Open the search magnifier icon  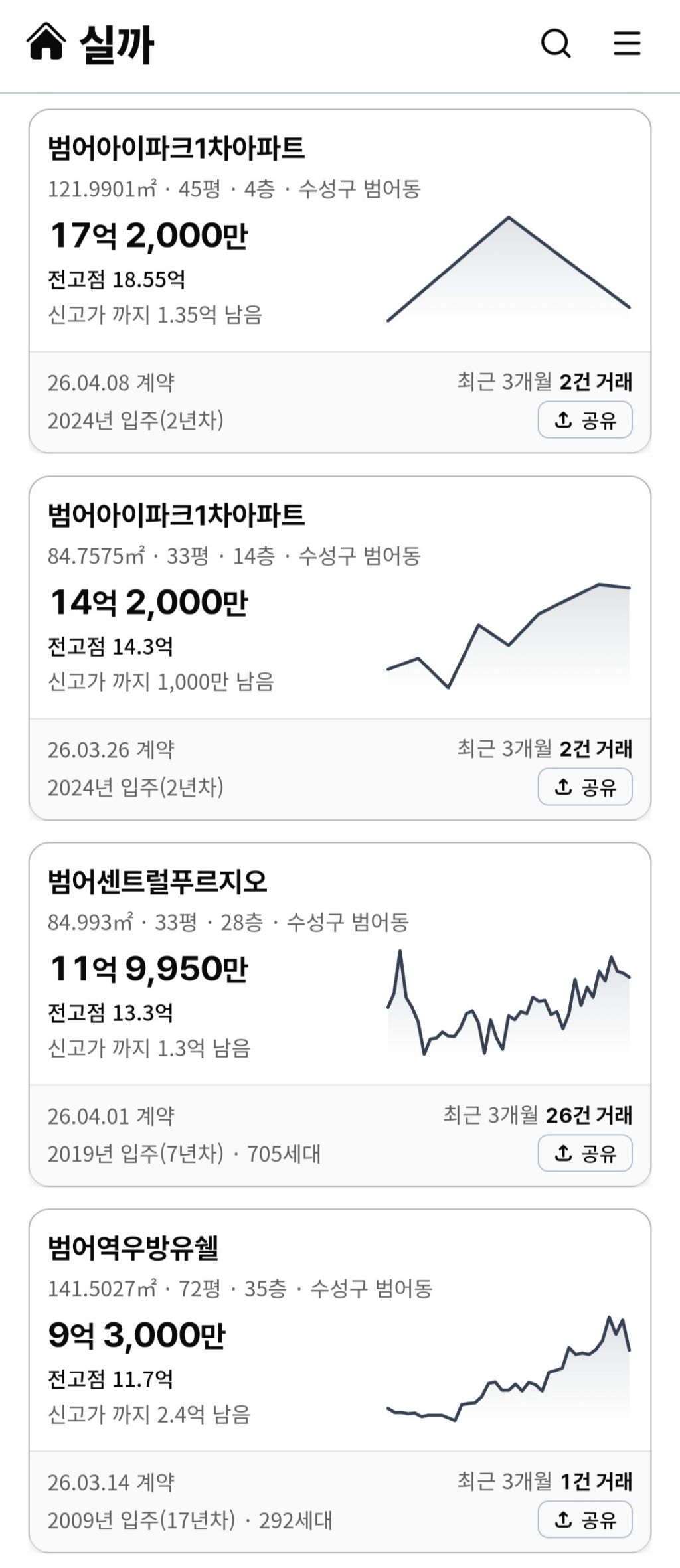pos(556,44)
